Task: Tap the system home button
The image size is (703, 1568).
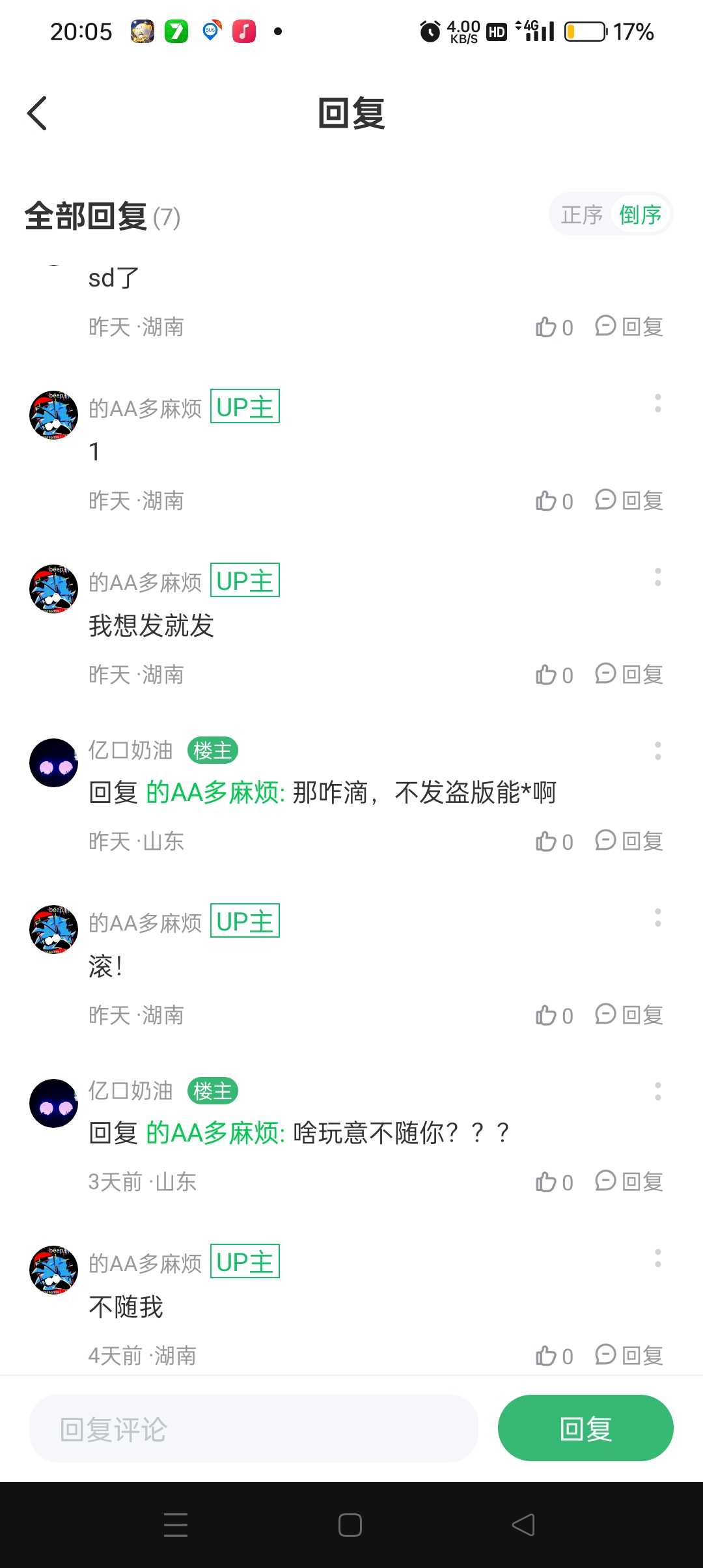Action: click(x=350, y=1525)
